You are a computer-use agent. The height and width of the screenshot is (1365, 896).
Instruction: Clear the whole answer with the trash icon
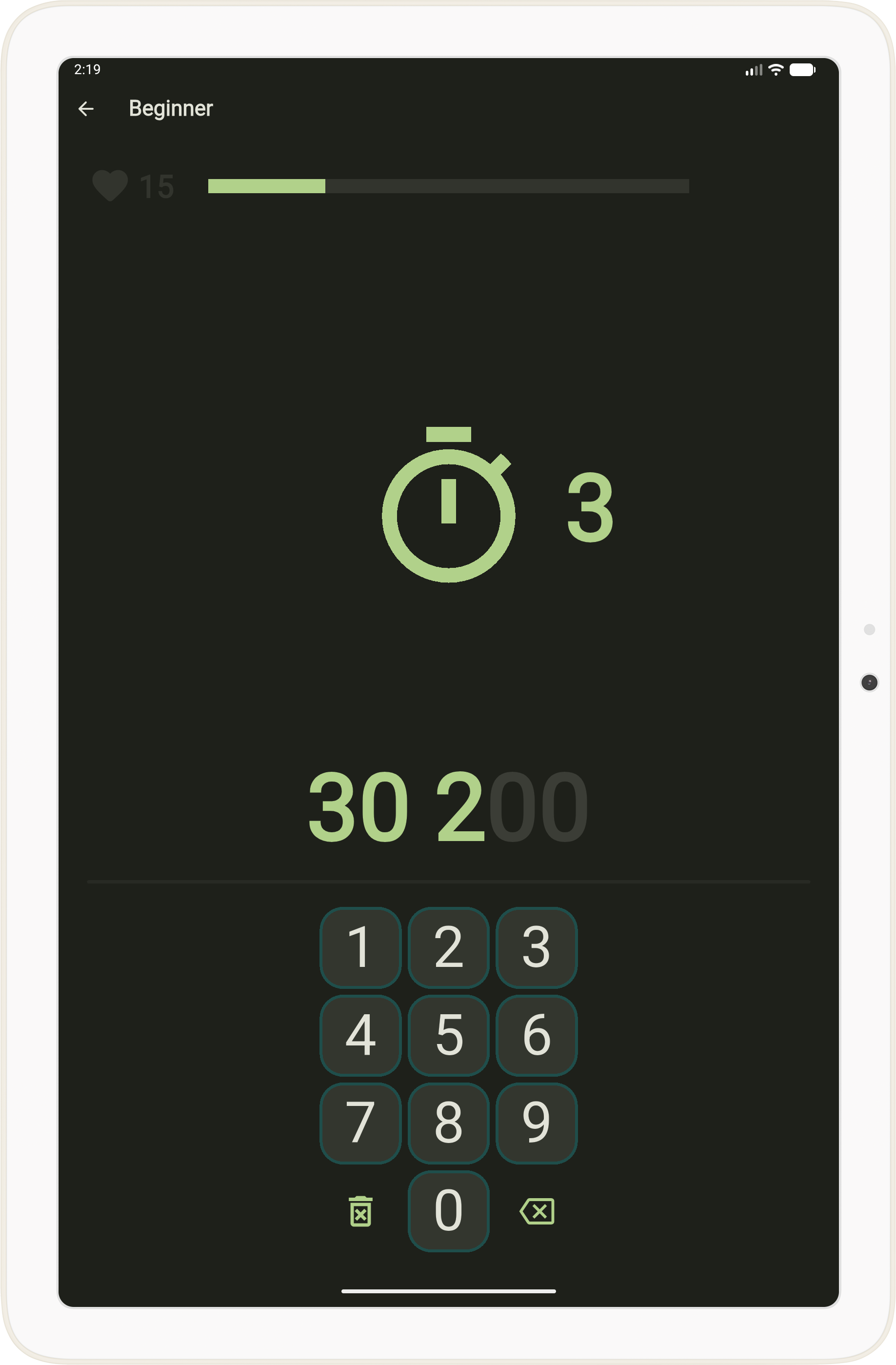[360, 1211]
